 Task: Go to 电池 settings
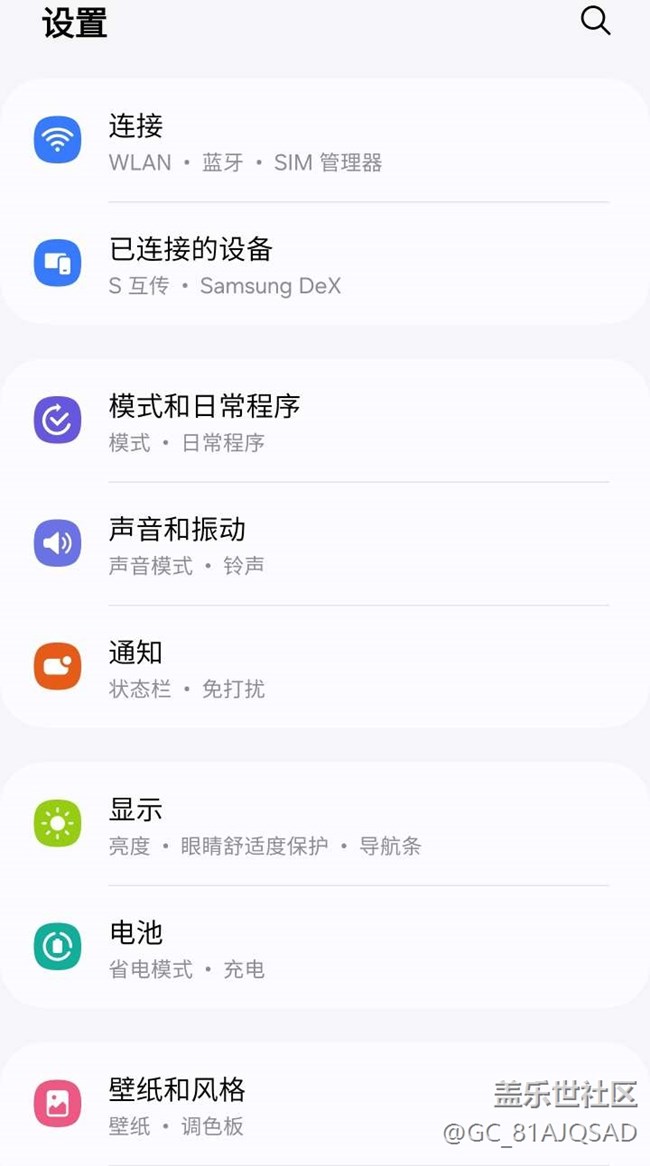(x=324, y=947)
